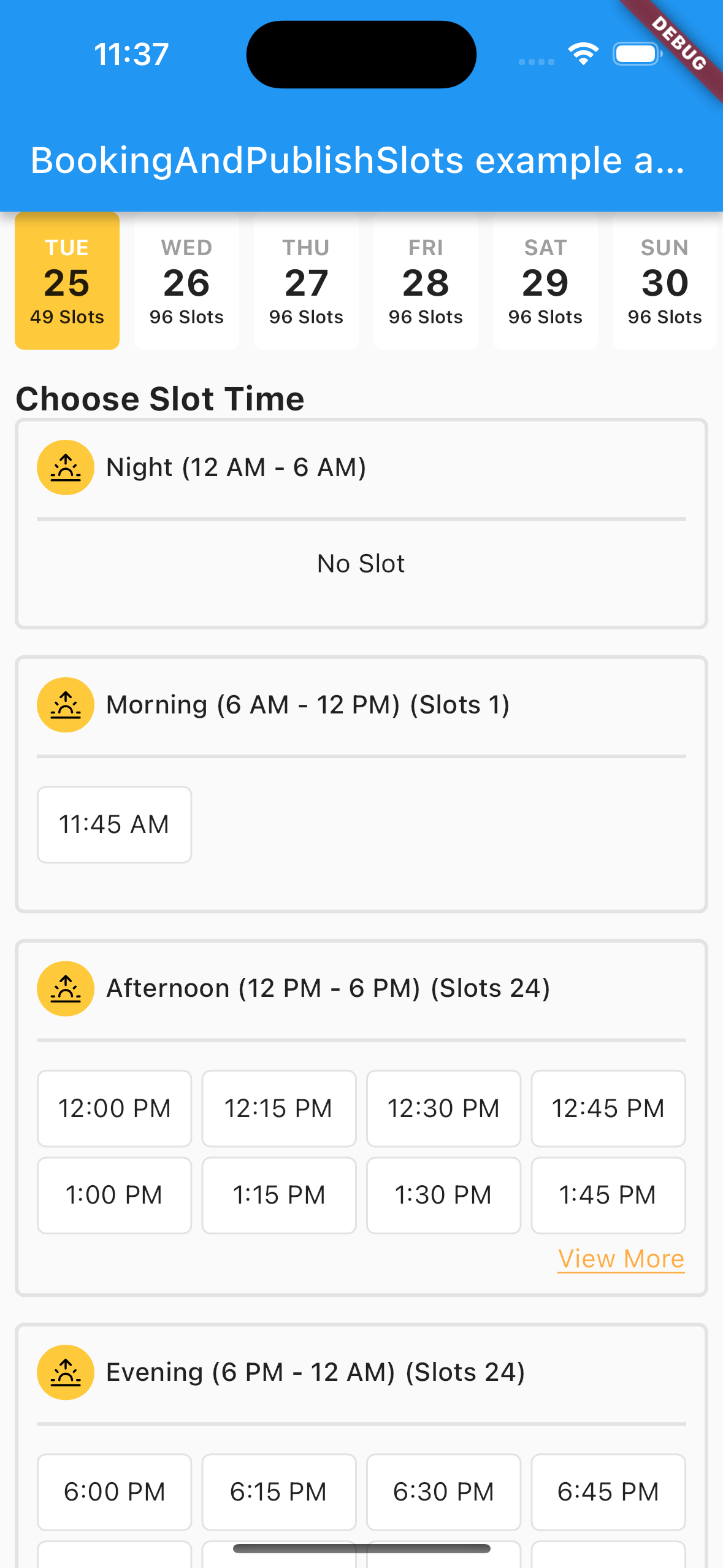Pick the 12:30 PM slot
This screenshot has height=1568, width=723.
coord(443,1109)
